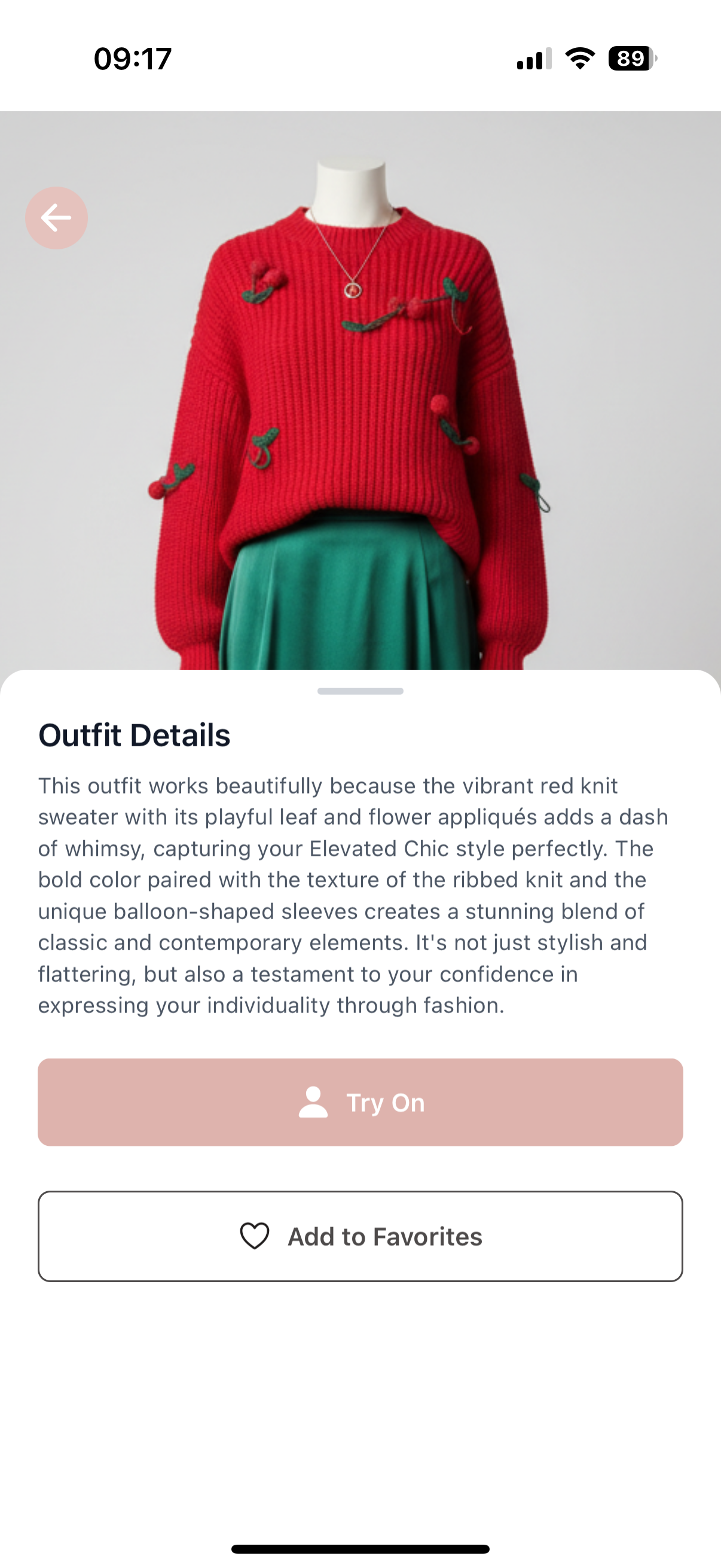
Task: Add this outfit to Favorites
Action: click(360, 1236)
